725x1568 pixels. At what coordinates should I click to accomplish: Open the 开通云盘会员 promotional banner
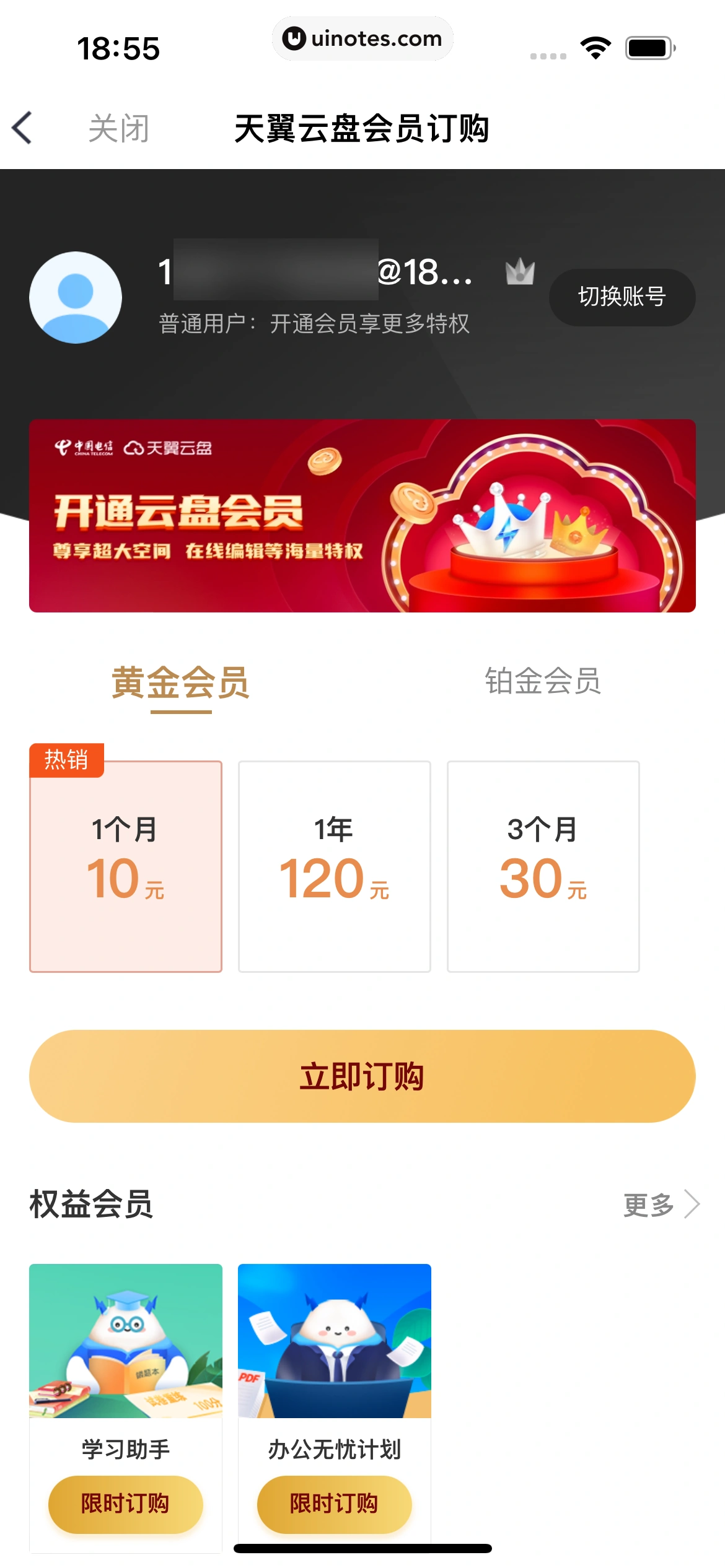(x=362, y=515)
